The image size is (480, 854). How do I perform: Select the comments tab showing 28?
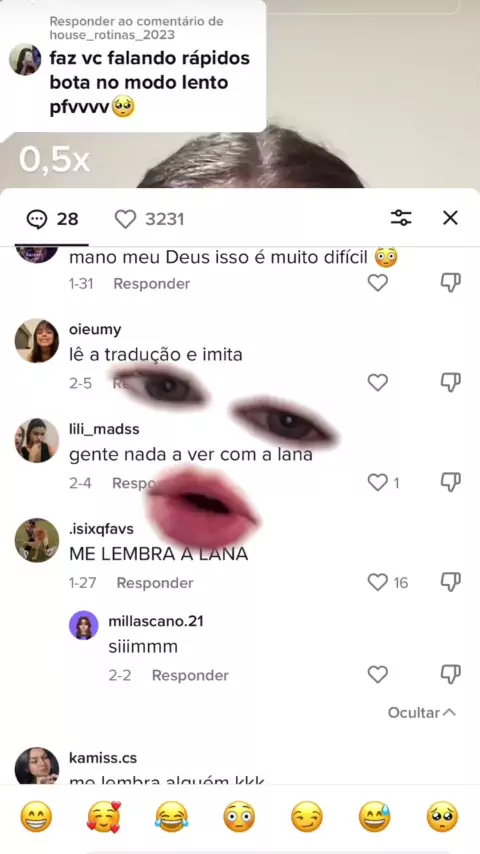53,219
